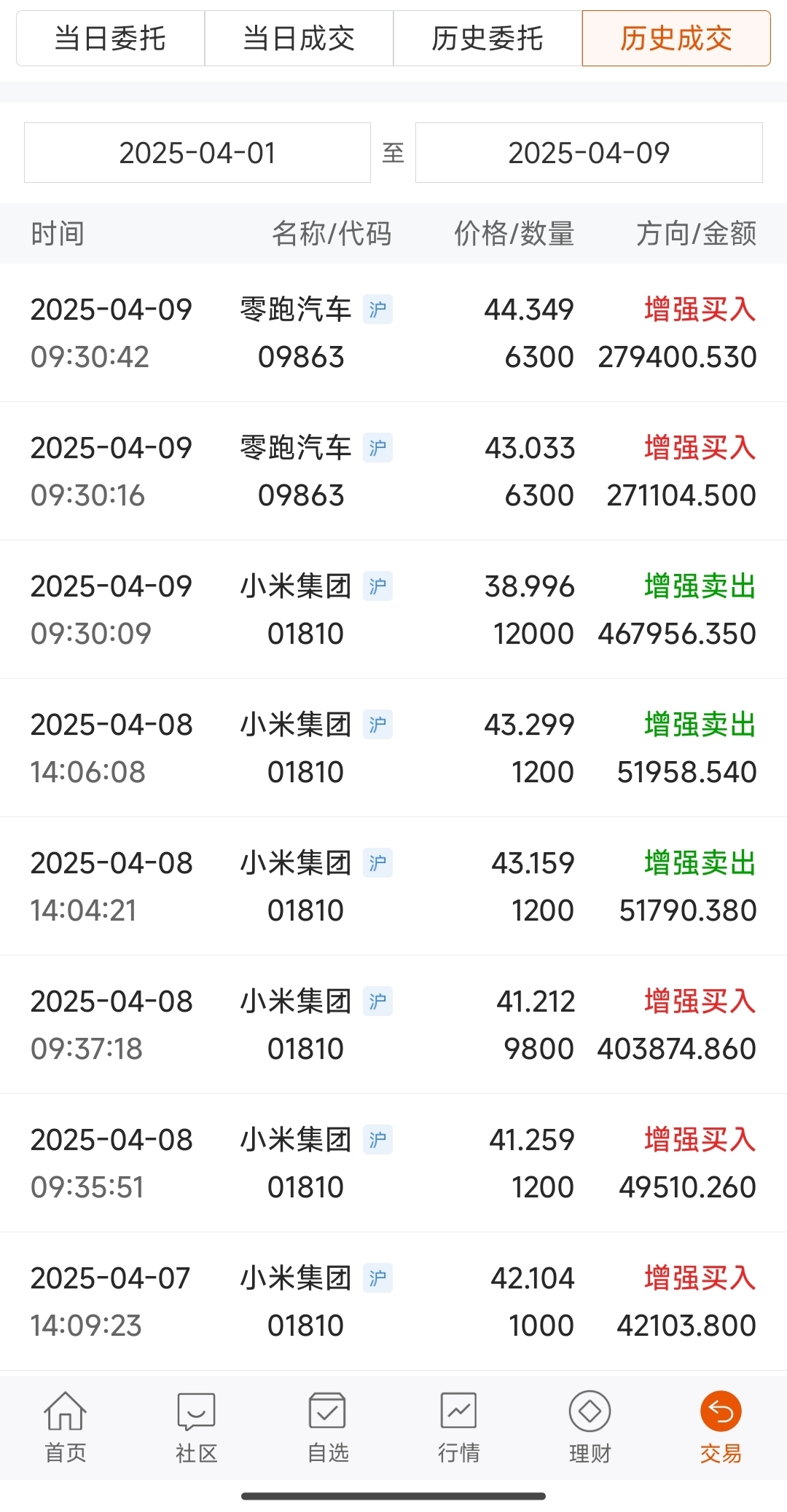The width and height of the screenshot is (787, 1512).
Task: View the 小米集团 trade at 14:06:08
Action: point(393,748)
